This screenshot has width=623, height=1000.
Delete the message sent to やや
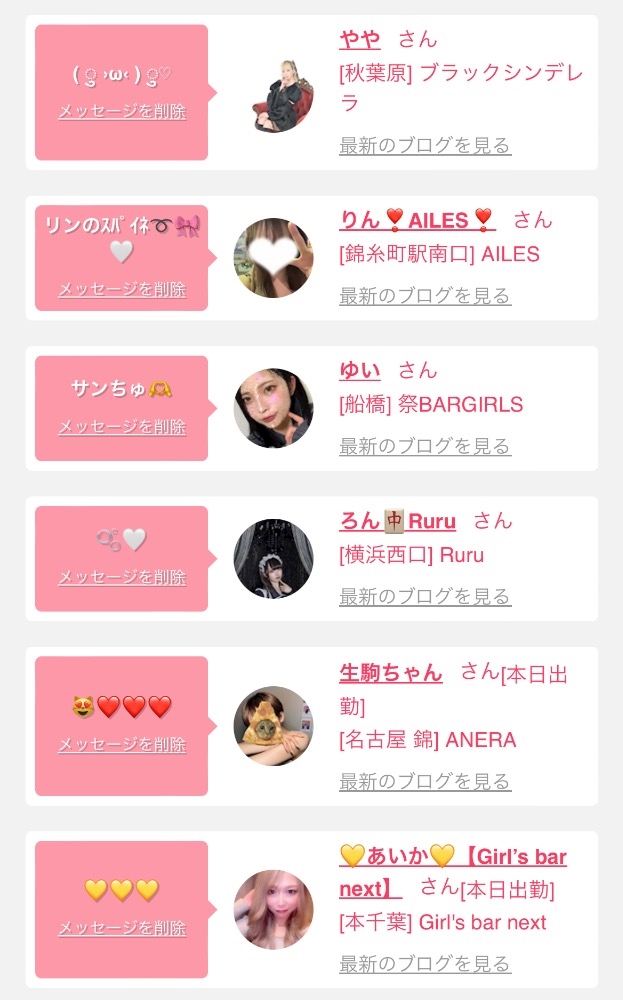tap(122, 111)
